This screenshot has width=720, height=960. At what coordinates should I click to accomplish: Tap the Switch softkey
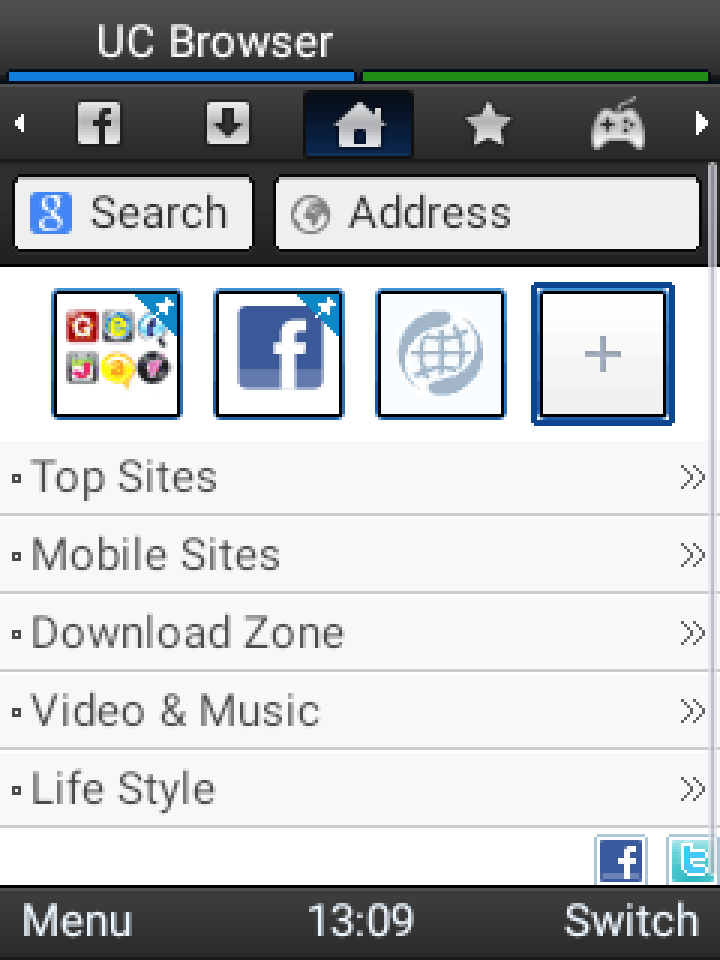point(631,921)
